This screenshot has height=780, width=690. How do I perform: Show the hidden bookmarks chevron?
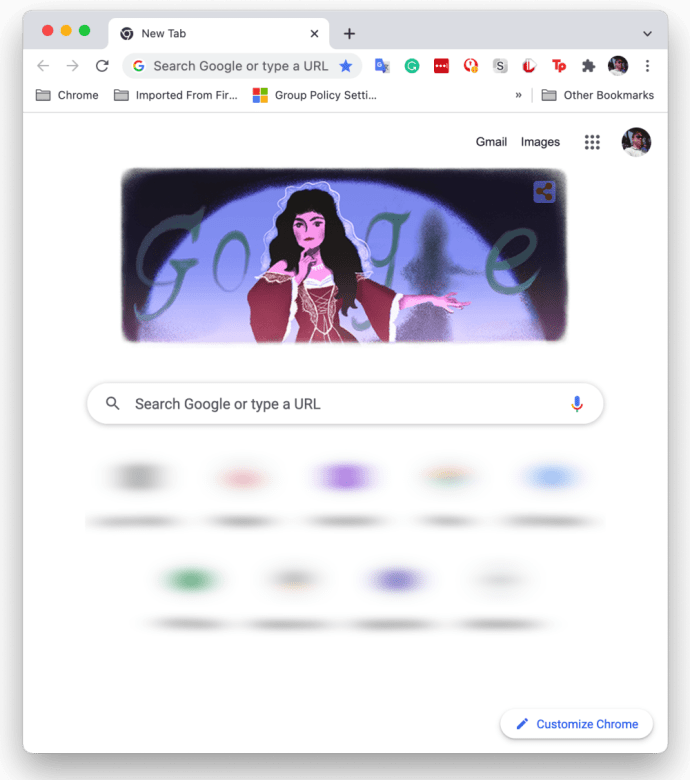pos(518,95)
